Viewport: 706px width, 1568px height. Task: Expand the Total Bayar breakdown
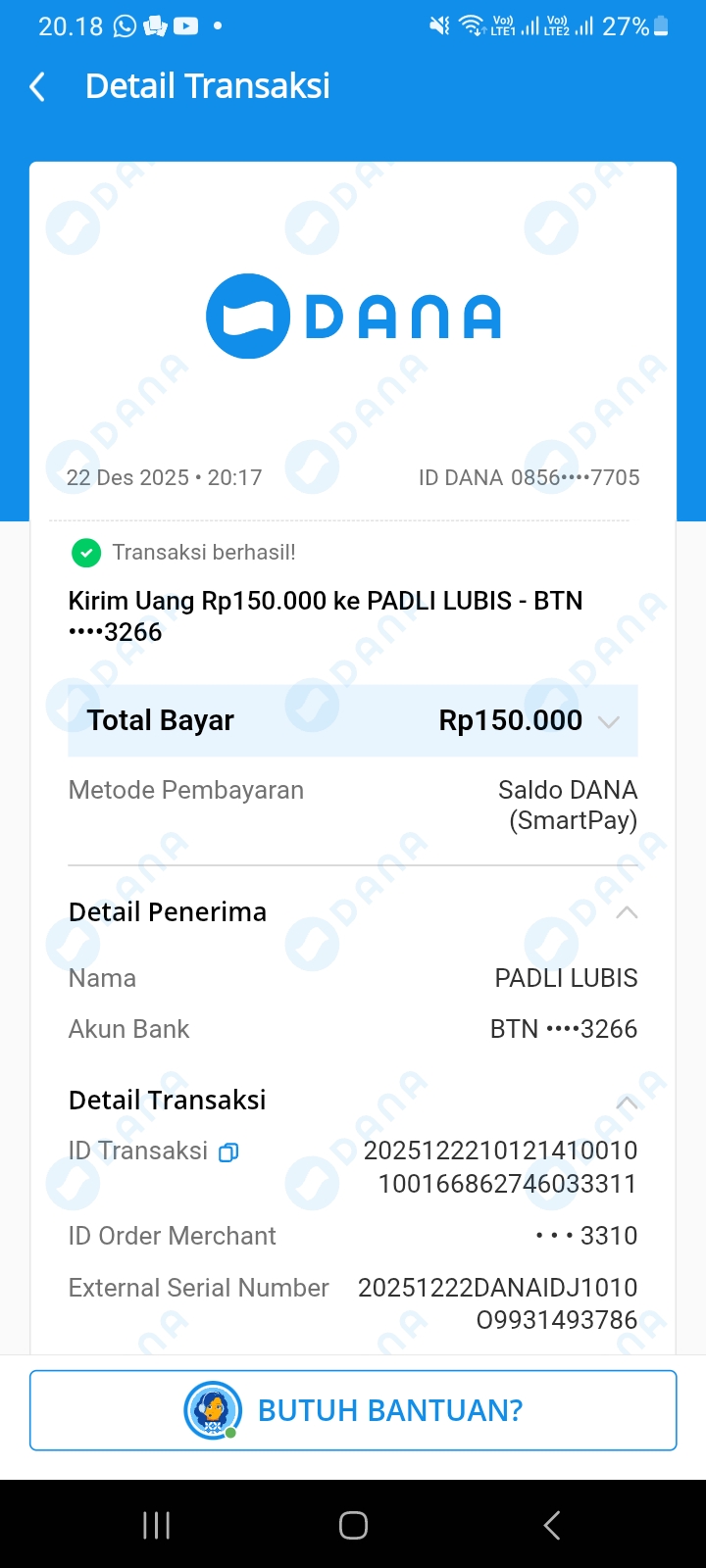[x=608, y=722]
